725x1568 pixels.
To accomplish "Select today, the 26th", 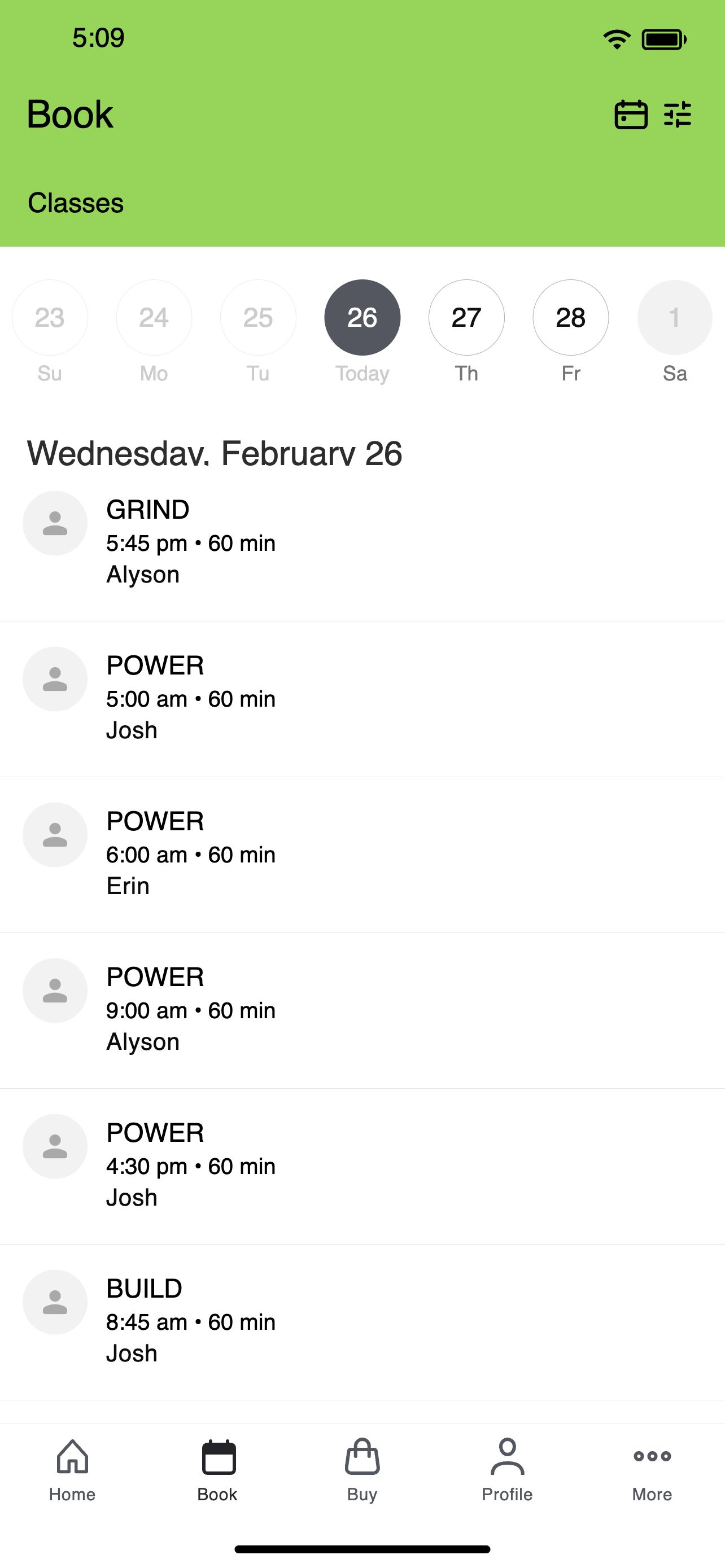I will tap(362, 317).
